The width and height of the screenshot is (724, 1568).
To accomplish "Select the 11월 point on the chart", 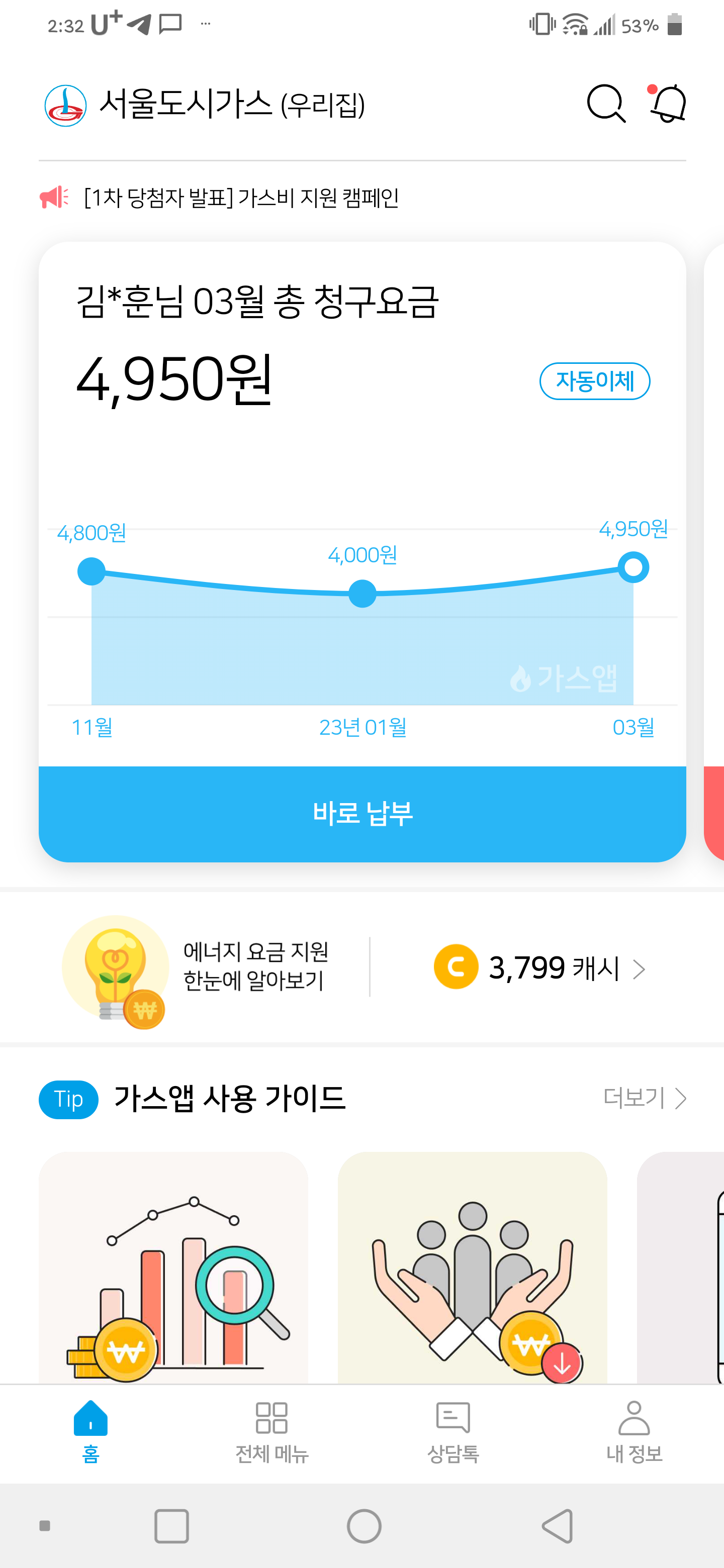I will click(x=92, y=571).
